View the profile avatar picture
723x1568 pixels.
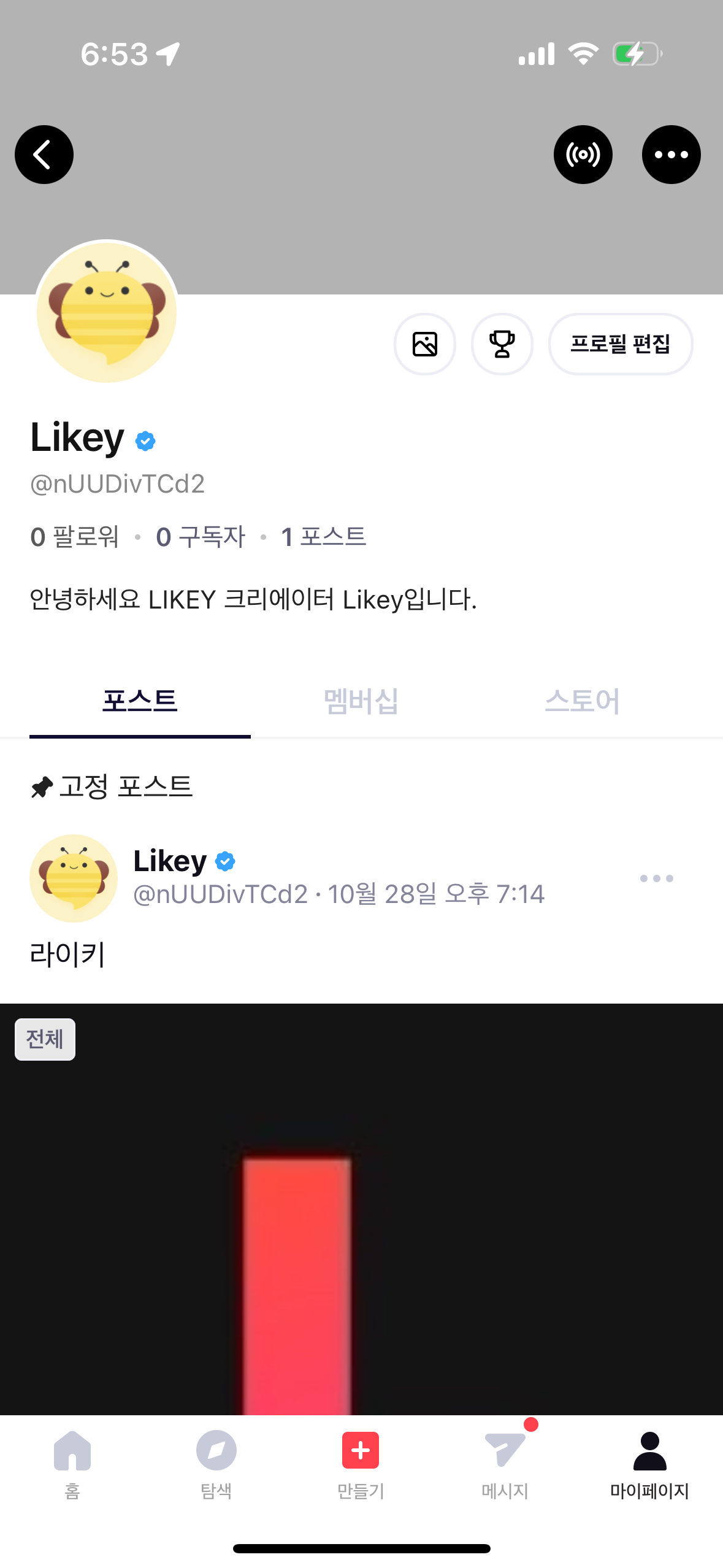pyautogui.click(x=107, y=312)
